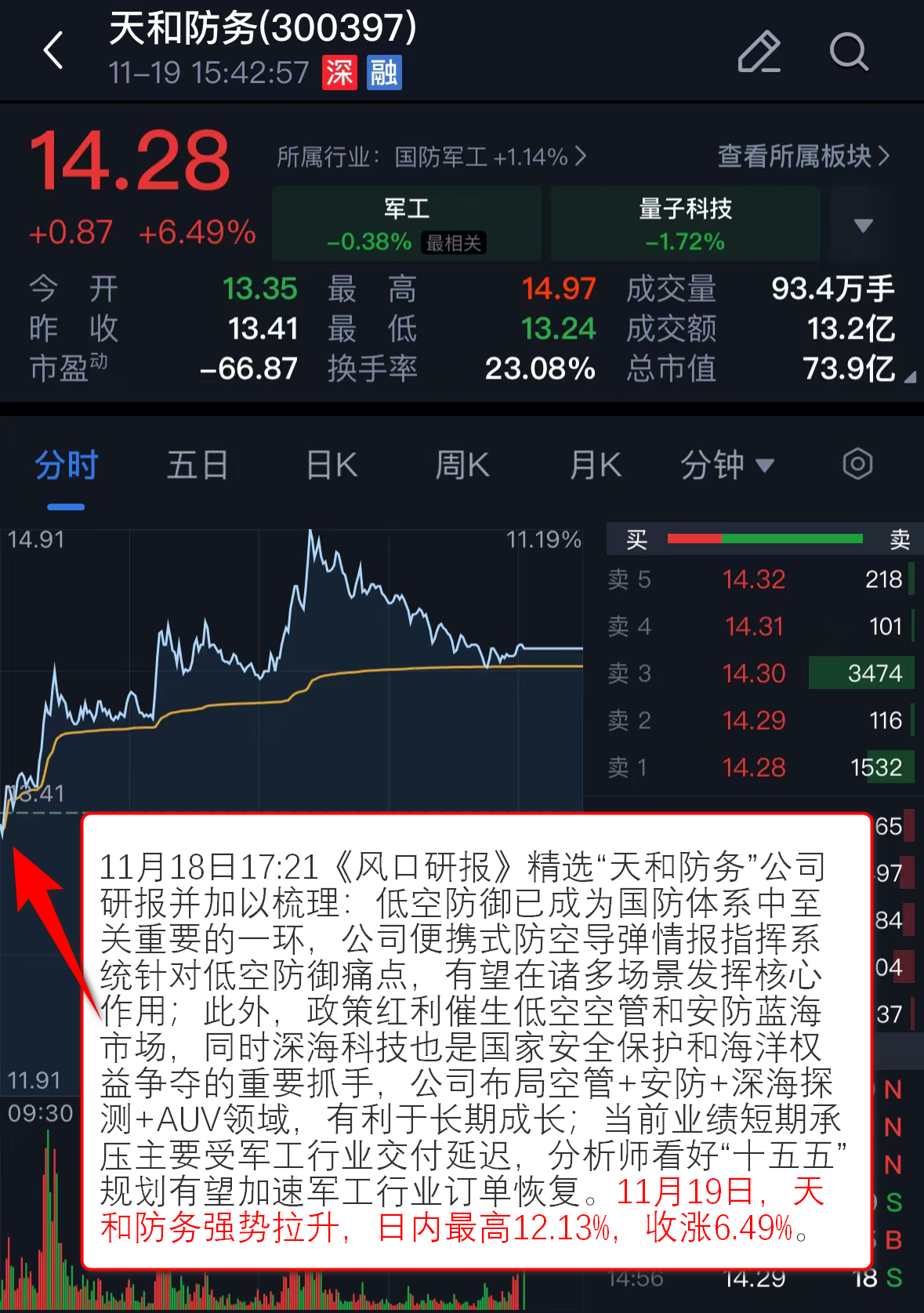Open the stock search magnifier
Viewport: 924px width, 1313px height.
point(848,52)
